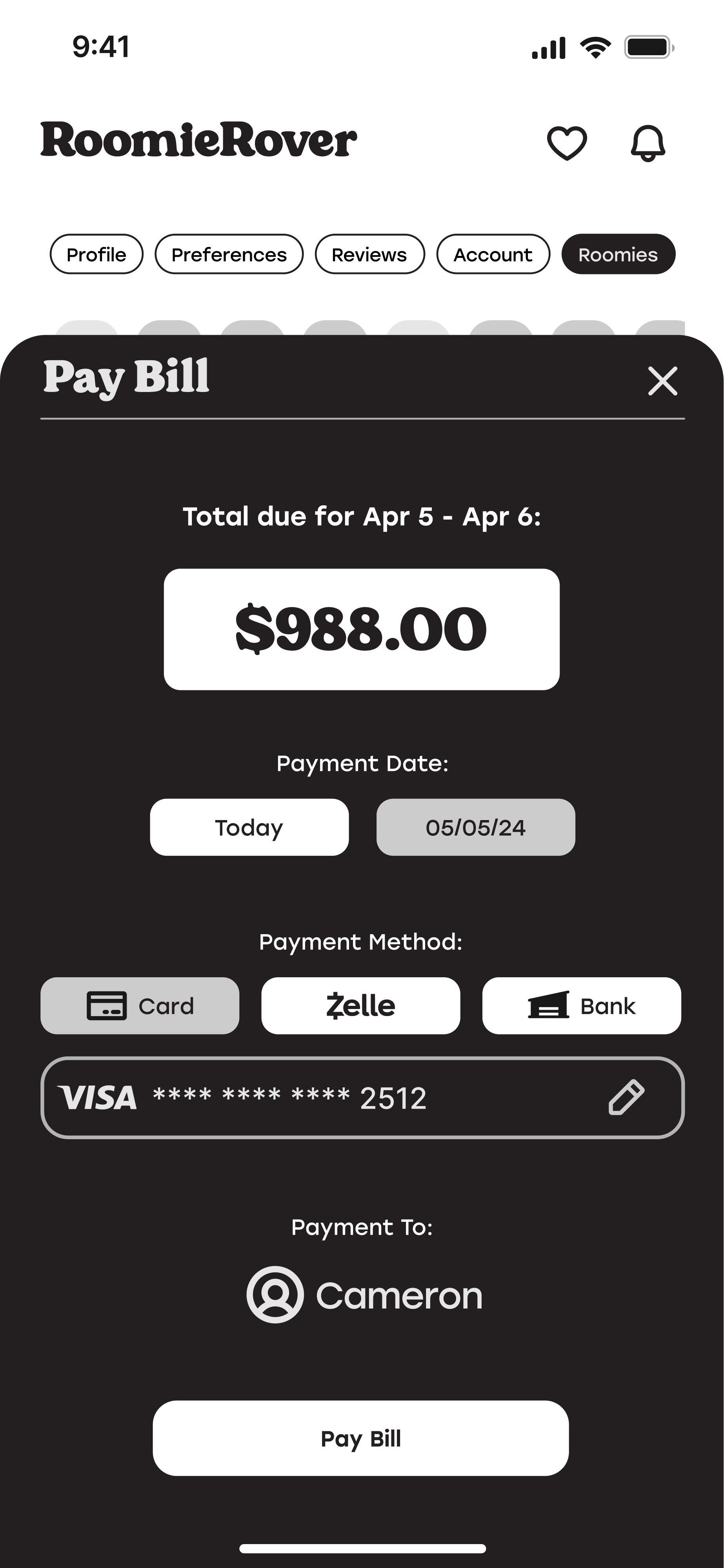Open the favorites heart icon
The width and height of the screenshot is (724, 1568).
click(566, 143)
